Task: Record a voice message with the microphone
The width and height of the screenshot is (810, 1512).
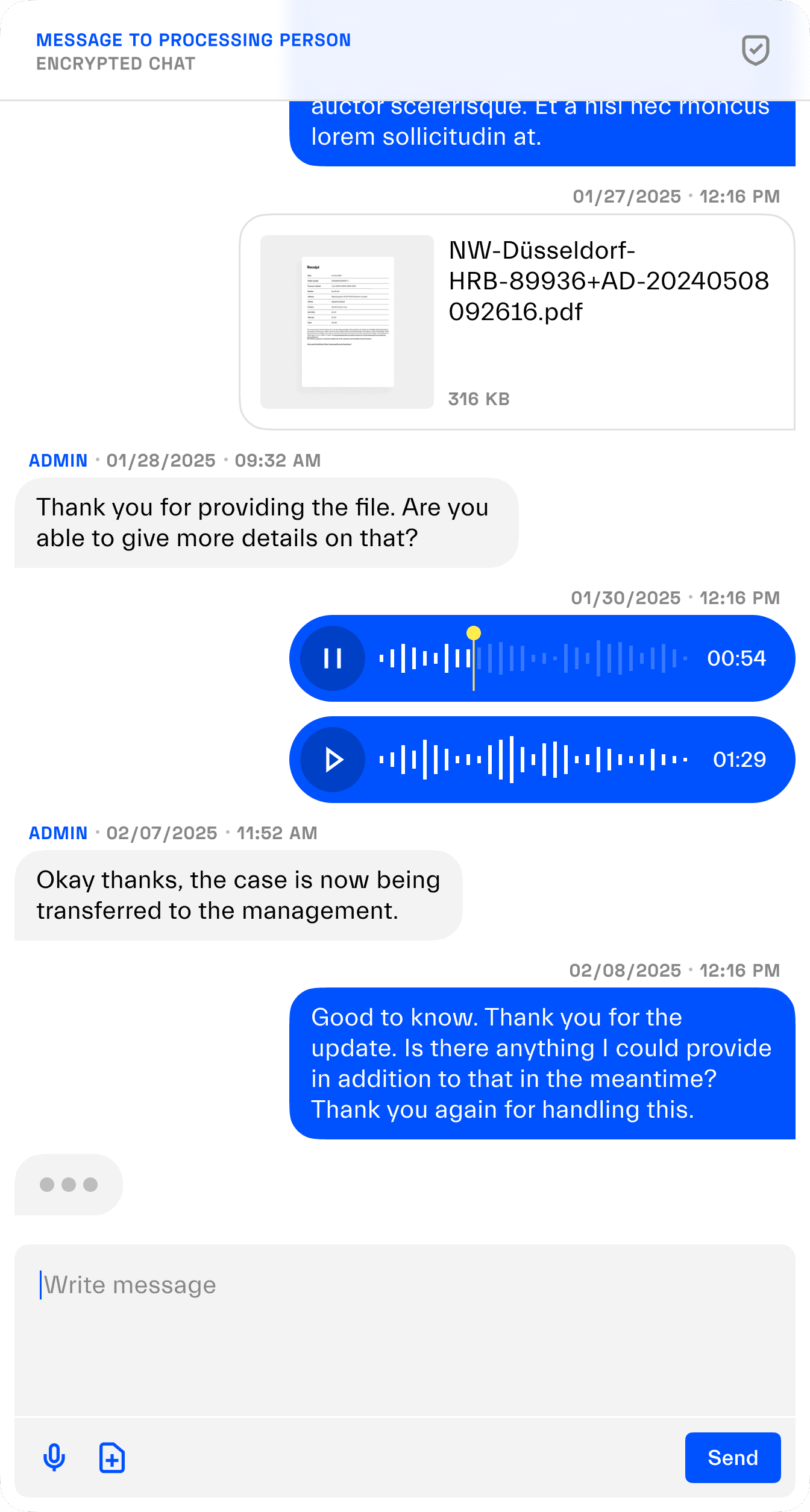Action: tap(54, 1458)
